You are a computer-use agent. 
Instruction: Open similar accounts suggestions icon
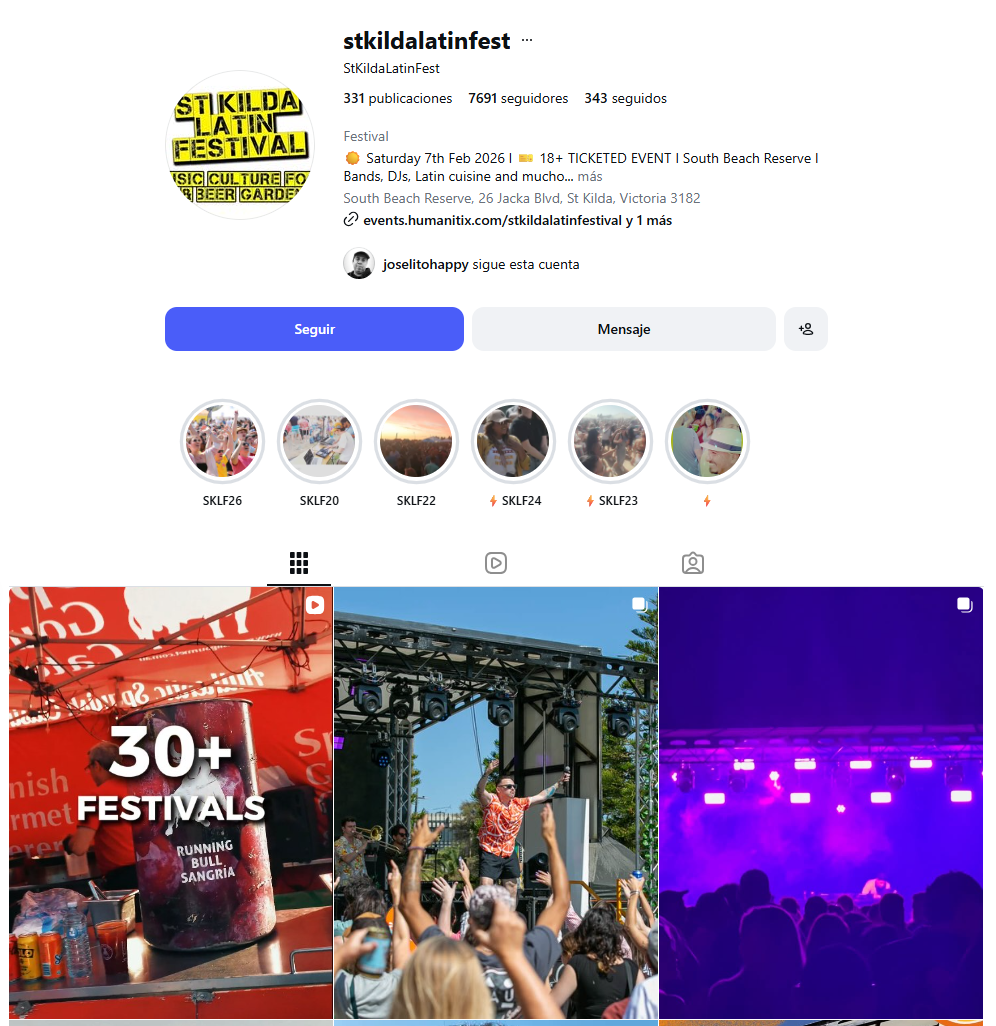(x=805, y=329)
